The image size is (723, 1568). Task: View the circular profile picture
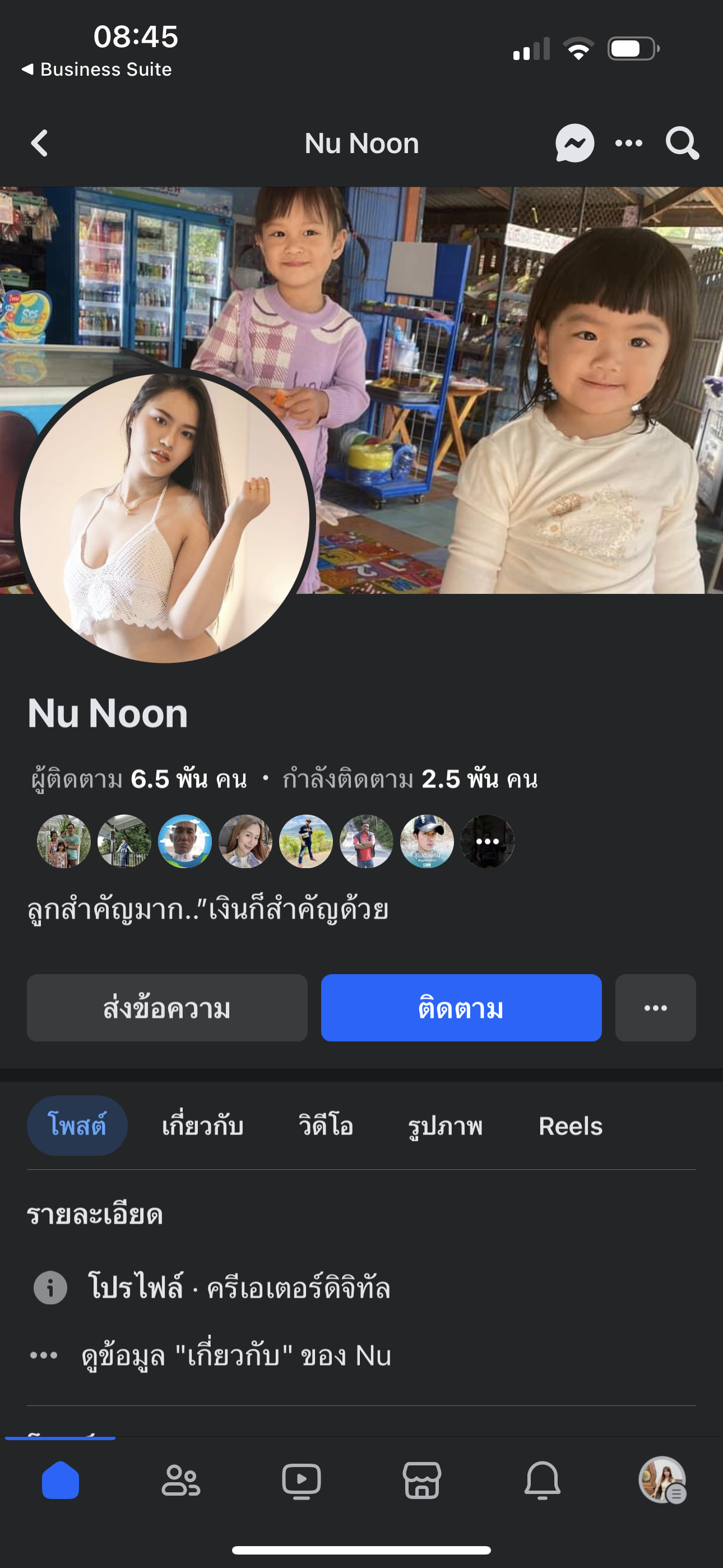click(164, 518)
